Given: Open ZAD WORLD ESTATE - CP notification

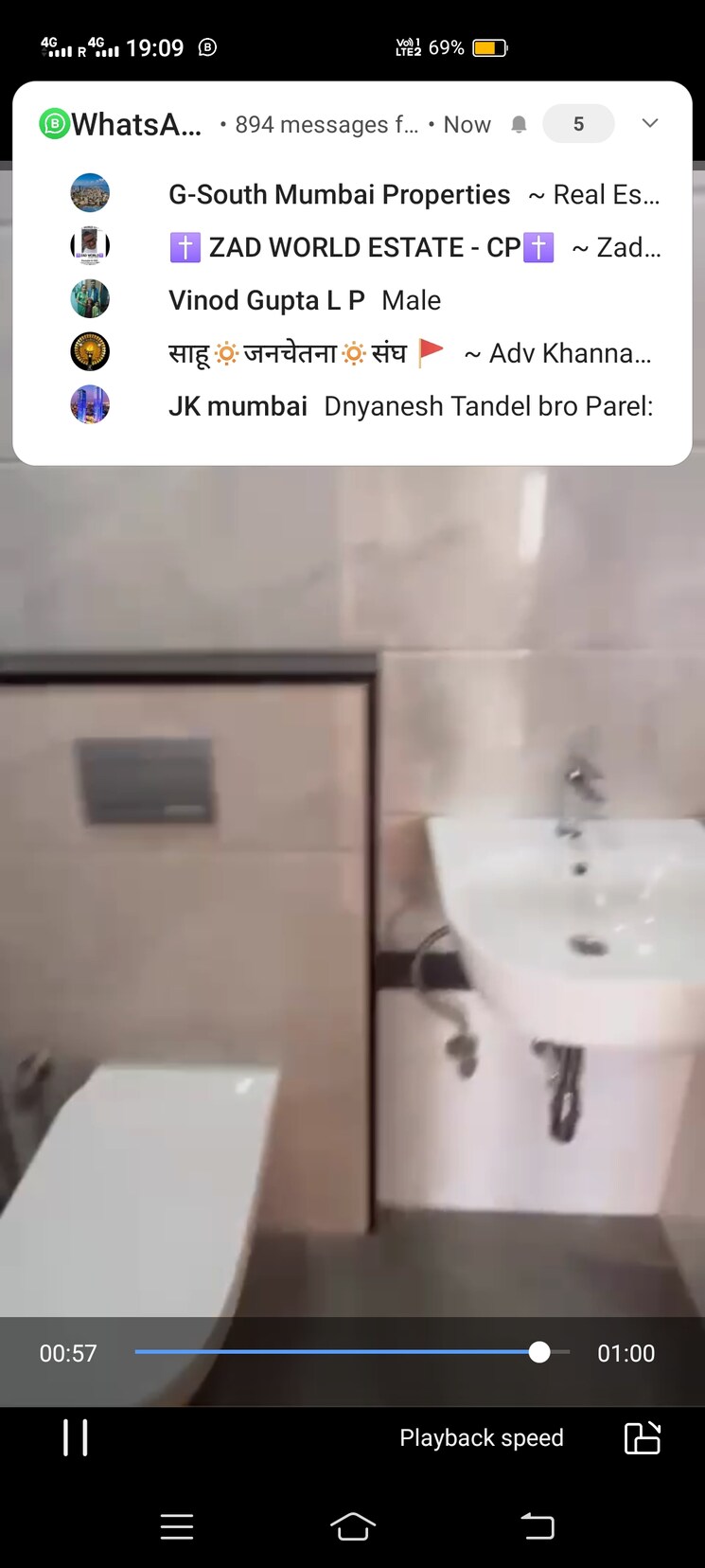Looking at the screenshot, I should pyautogui.click(x=379, y=248).
